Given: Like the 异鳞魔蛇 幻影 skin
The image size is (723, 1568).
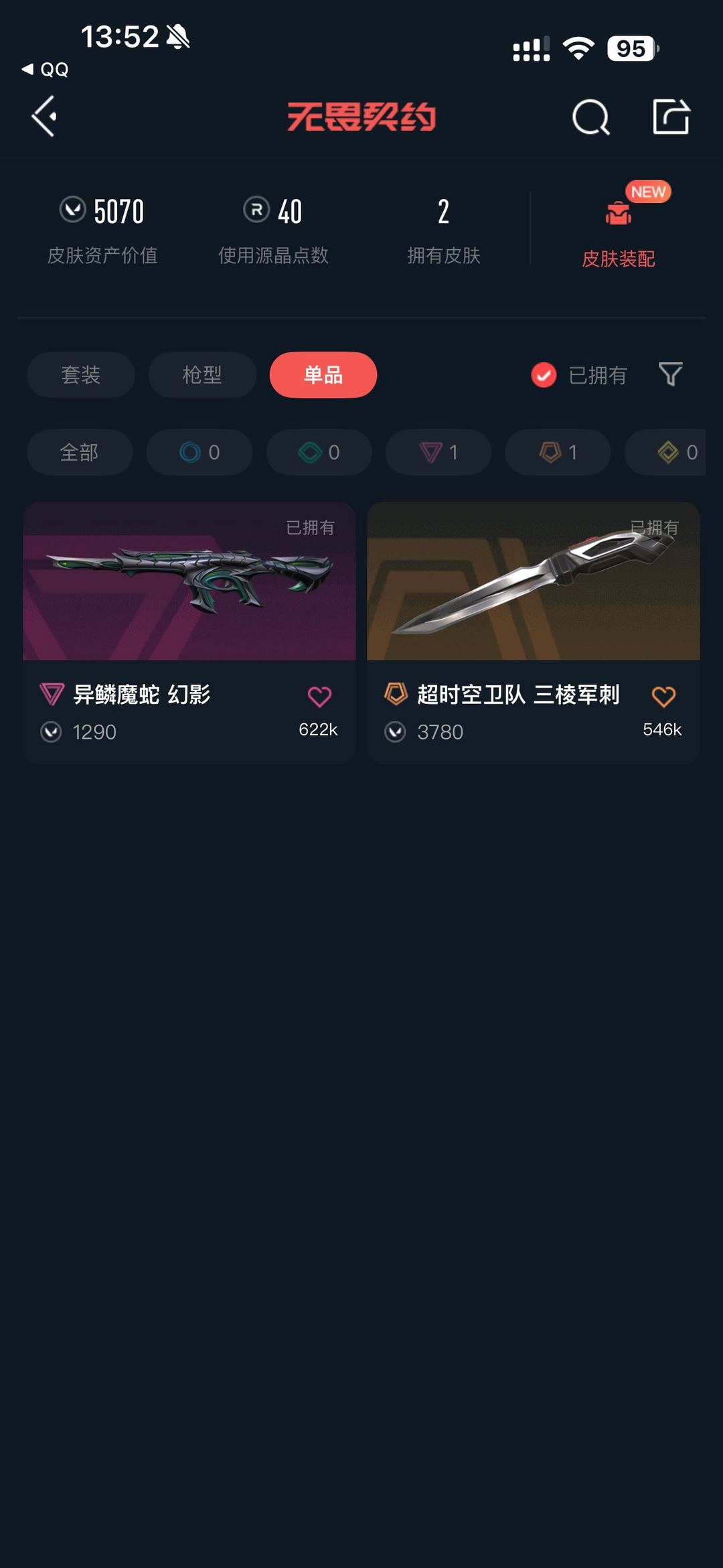Looking at the screenshot, I should point(319,697).
